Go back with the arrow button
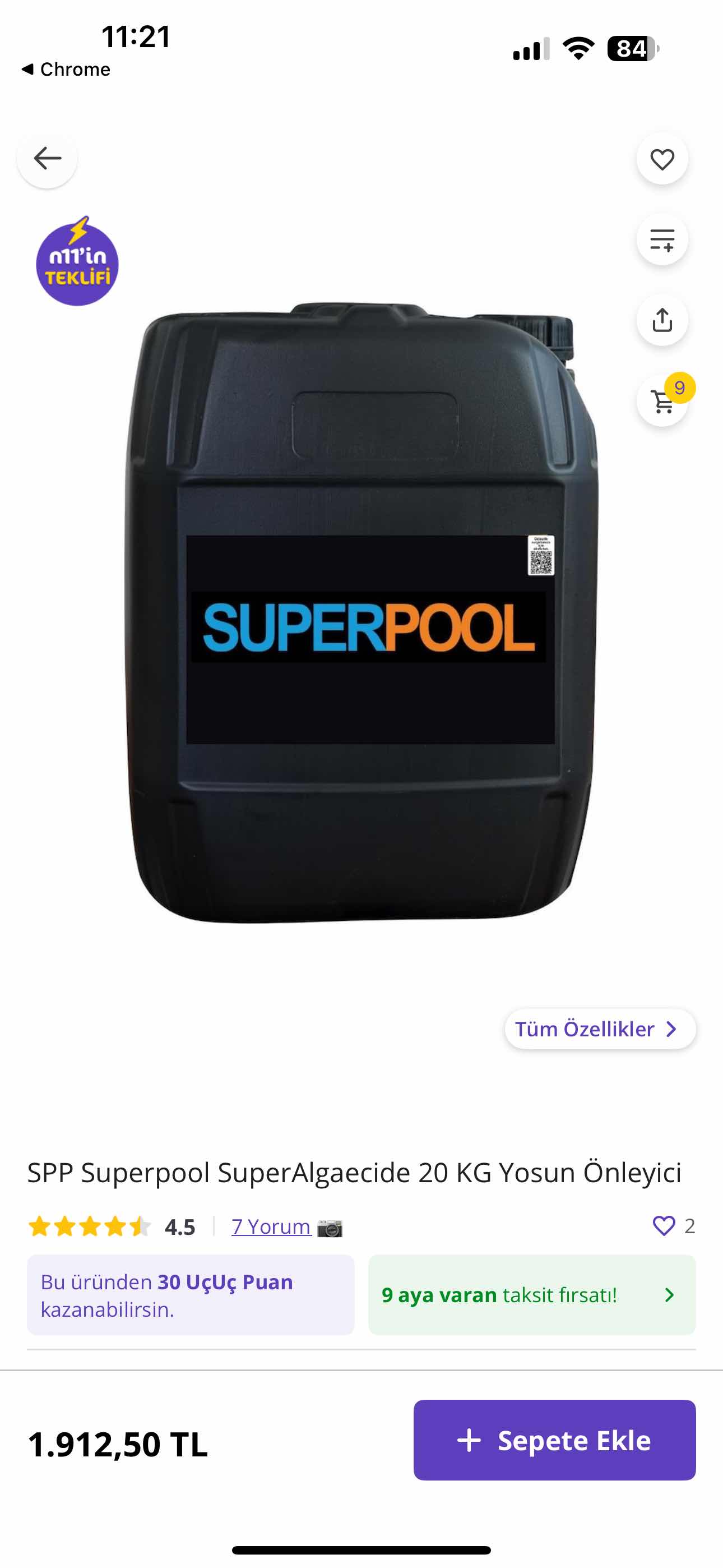The image size is (723, 1568). [x=47, y=159]
